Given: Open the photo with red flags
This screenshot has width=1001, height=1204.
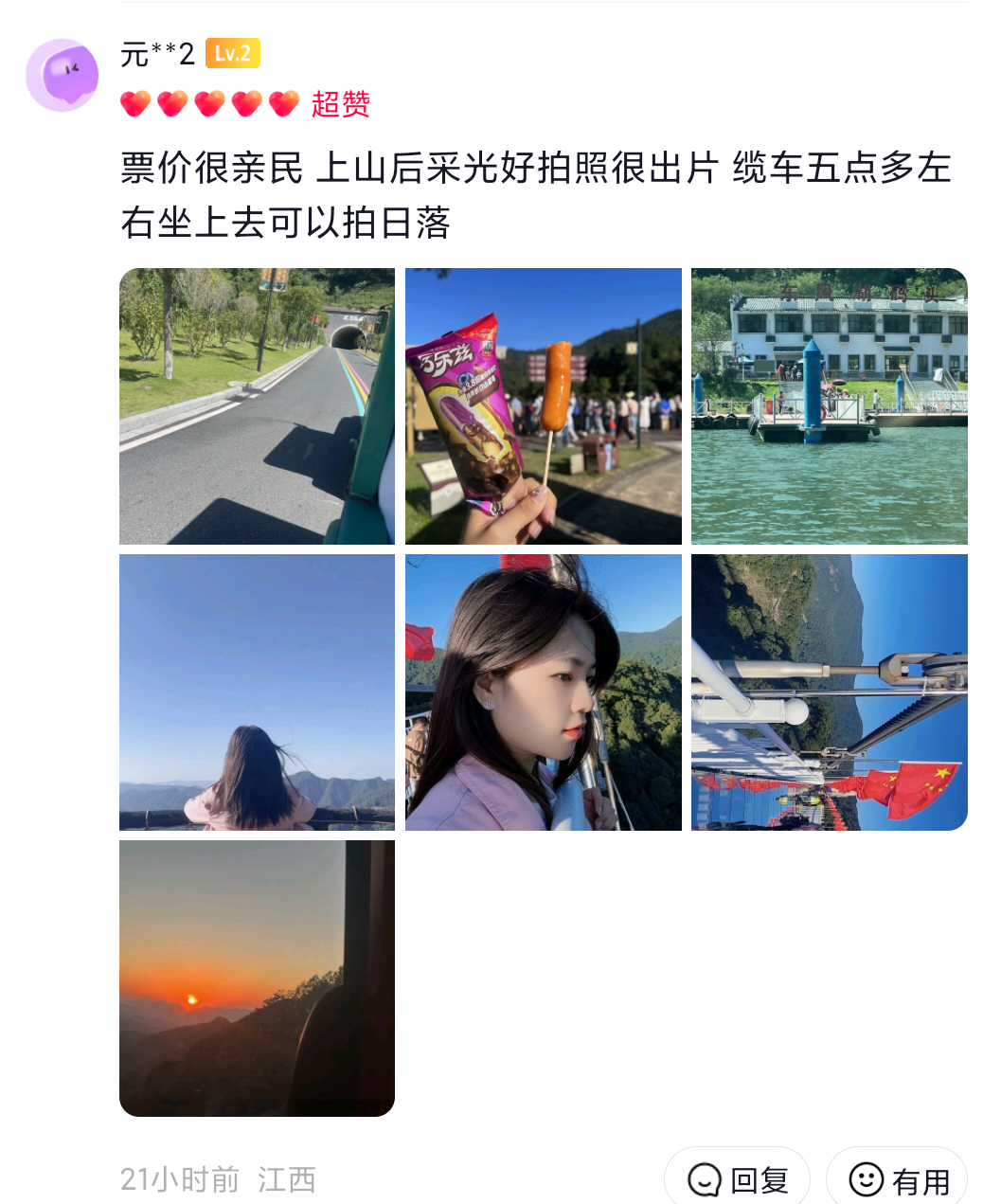Looking at the screenshot, I should (829, 692).
